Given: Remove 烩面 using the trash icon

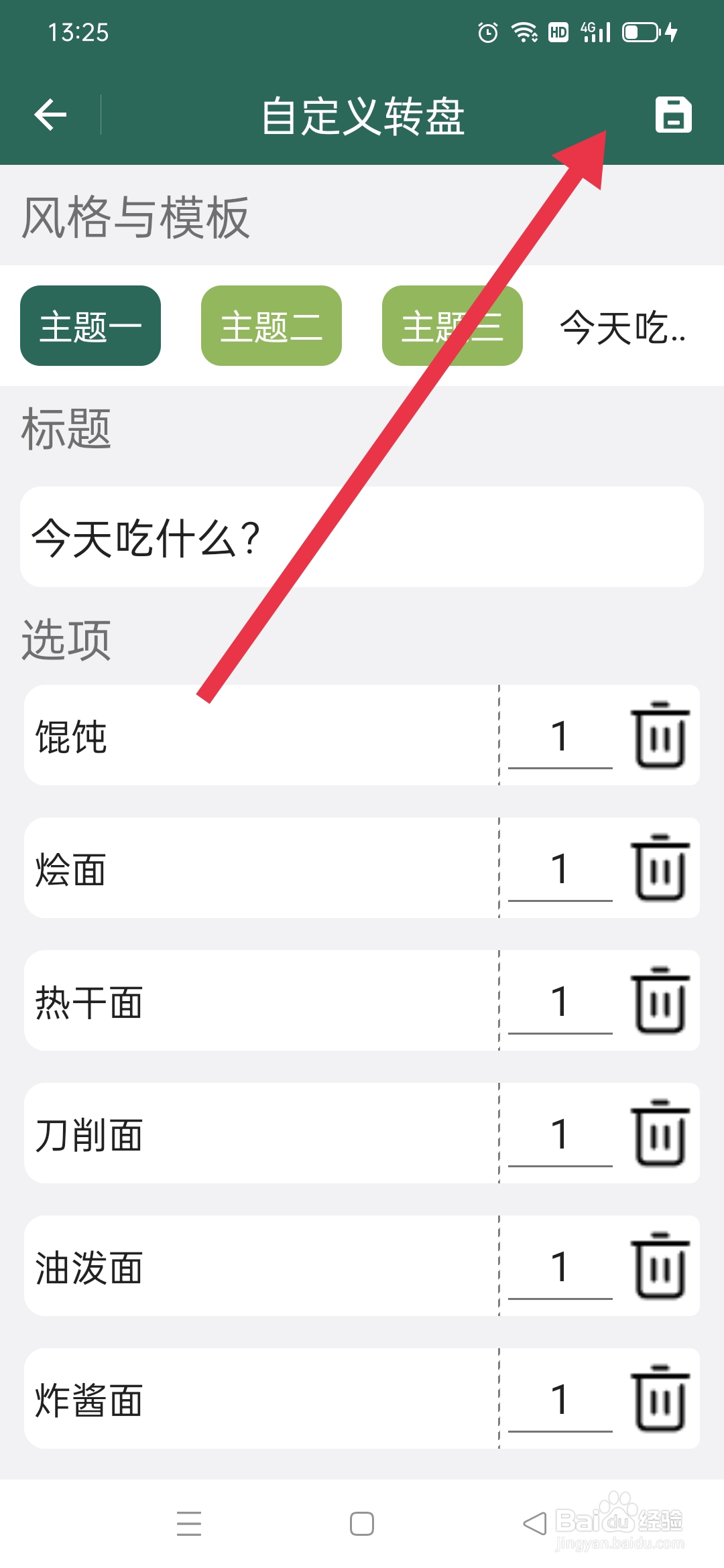Looking at the screenshot, I should (x=661, y=867).
